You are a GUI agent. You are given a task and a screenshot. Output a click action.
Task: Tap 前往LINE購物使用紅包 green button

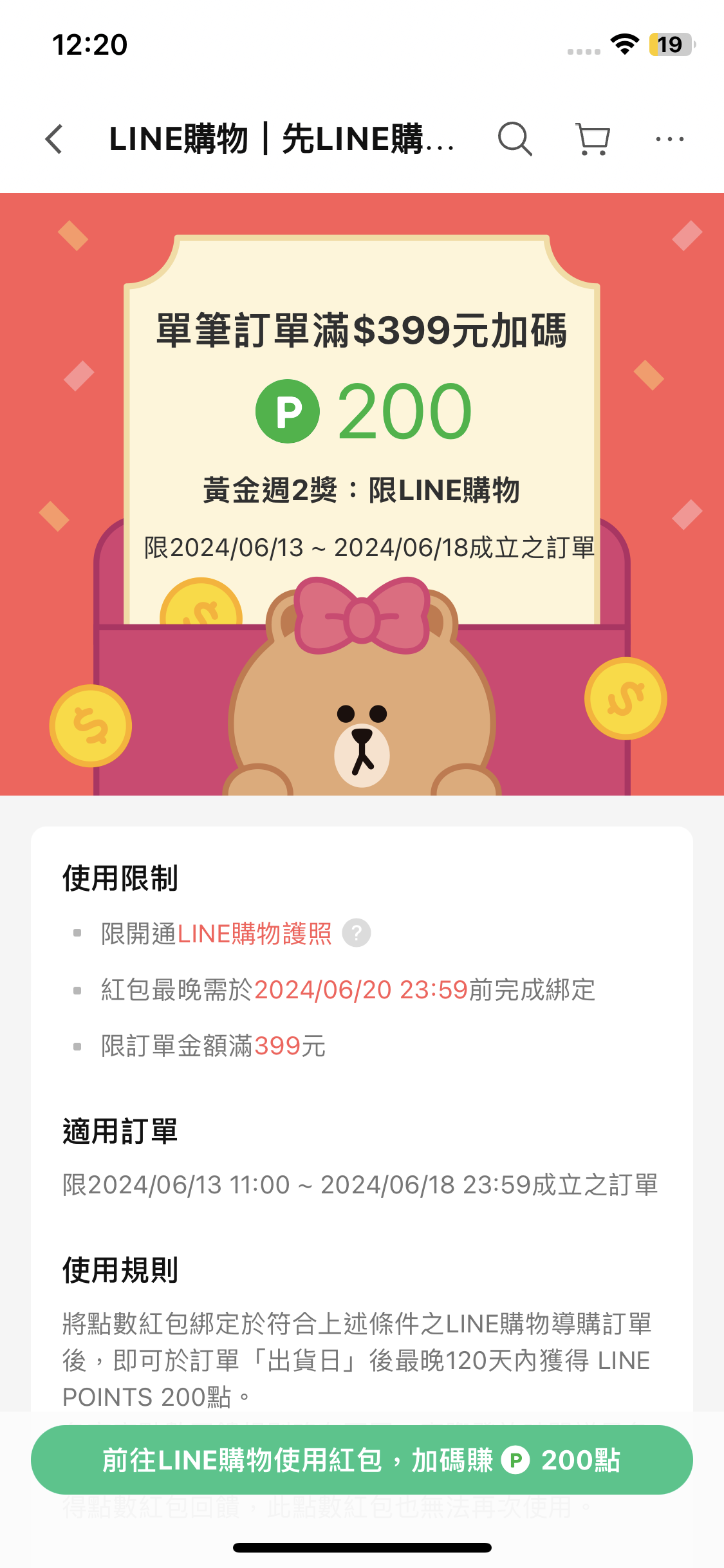(362, 1460)
